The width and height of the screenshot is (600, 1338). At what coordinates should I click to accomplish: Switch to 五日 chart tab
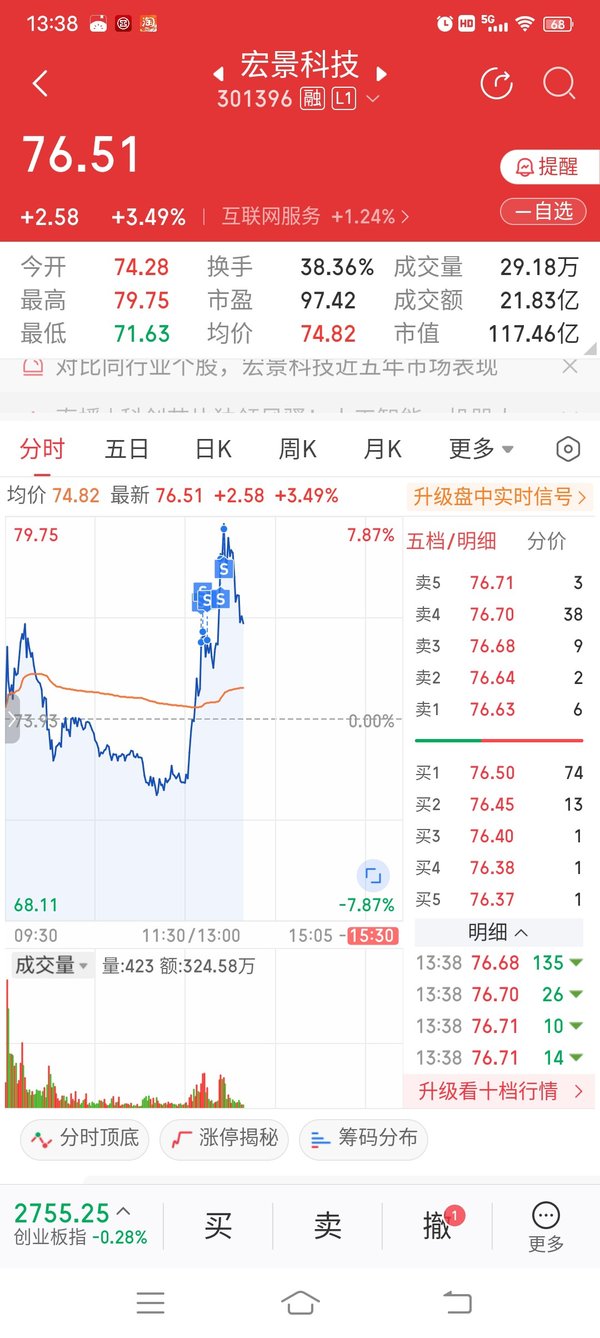(126, 449)
